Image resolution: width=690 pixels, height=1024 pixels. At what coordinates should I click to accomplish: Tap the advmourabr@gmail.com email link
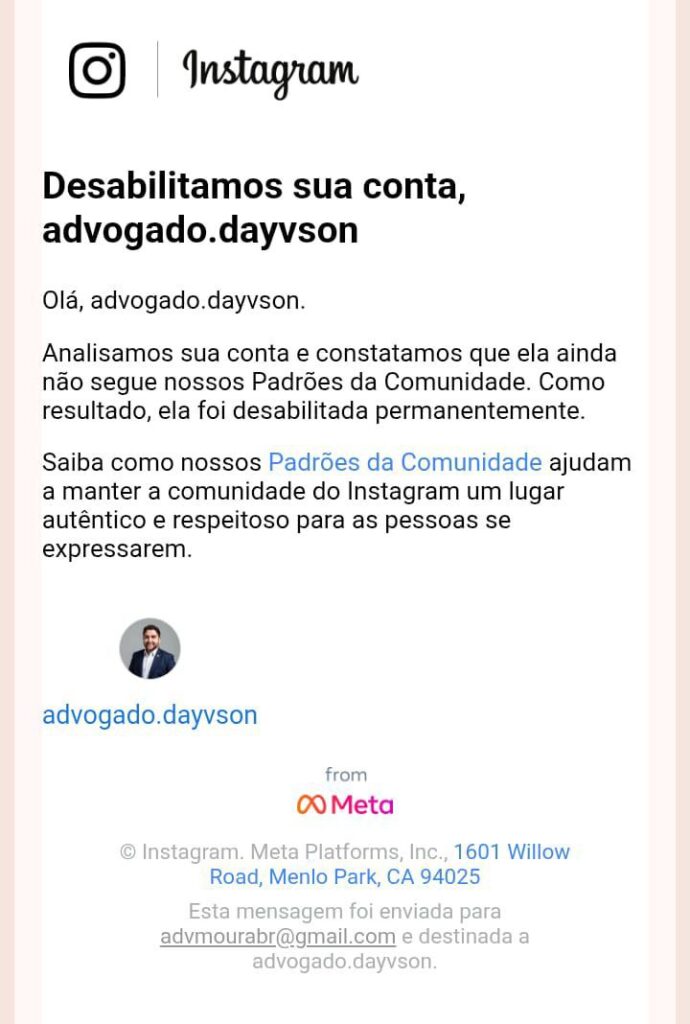coord(278,937)
